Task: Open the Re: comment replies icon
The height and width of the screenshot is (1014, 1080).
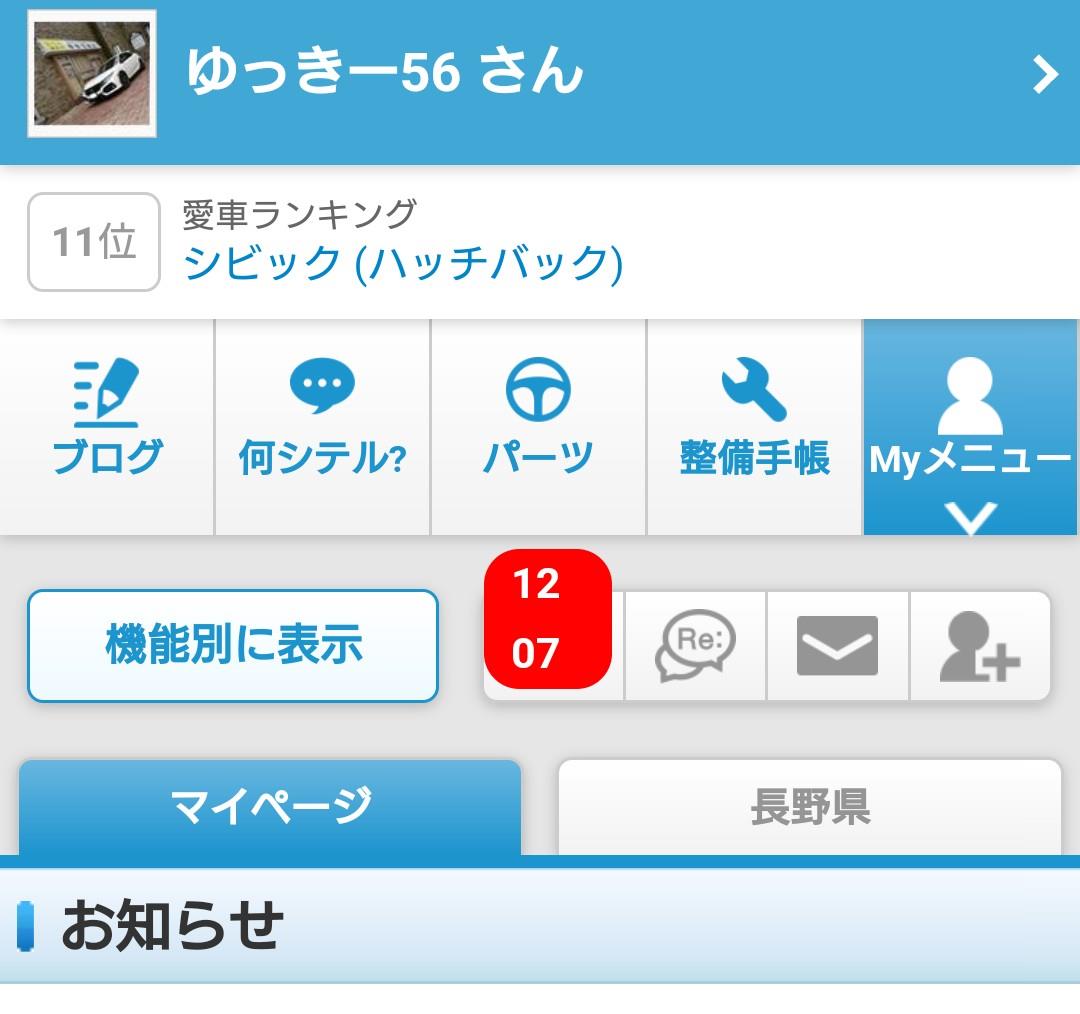Action: 696,645
